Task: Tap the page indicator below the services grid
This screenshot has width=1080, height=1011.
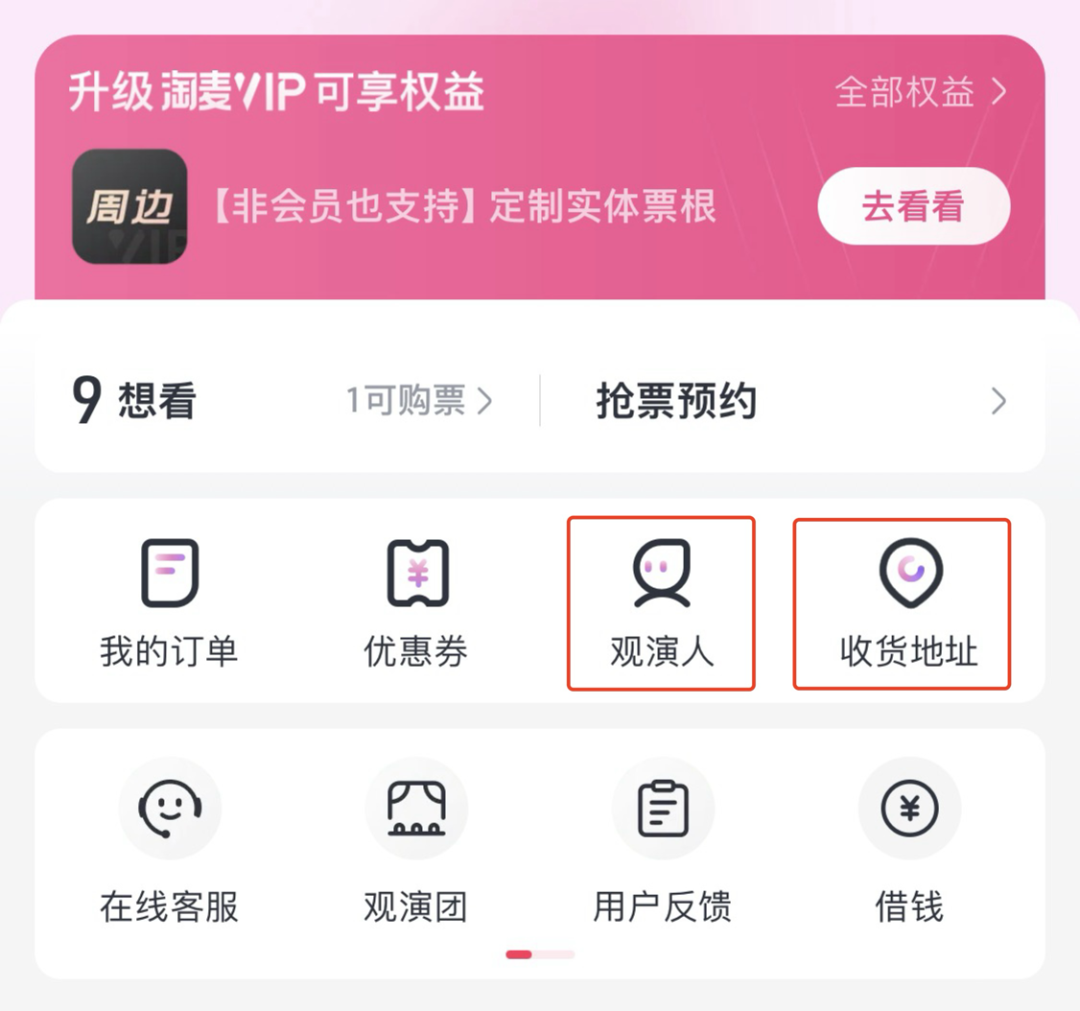Action: pos(540,954)
